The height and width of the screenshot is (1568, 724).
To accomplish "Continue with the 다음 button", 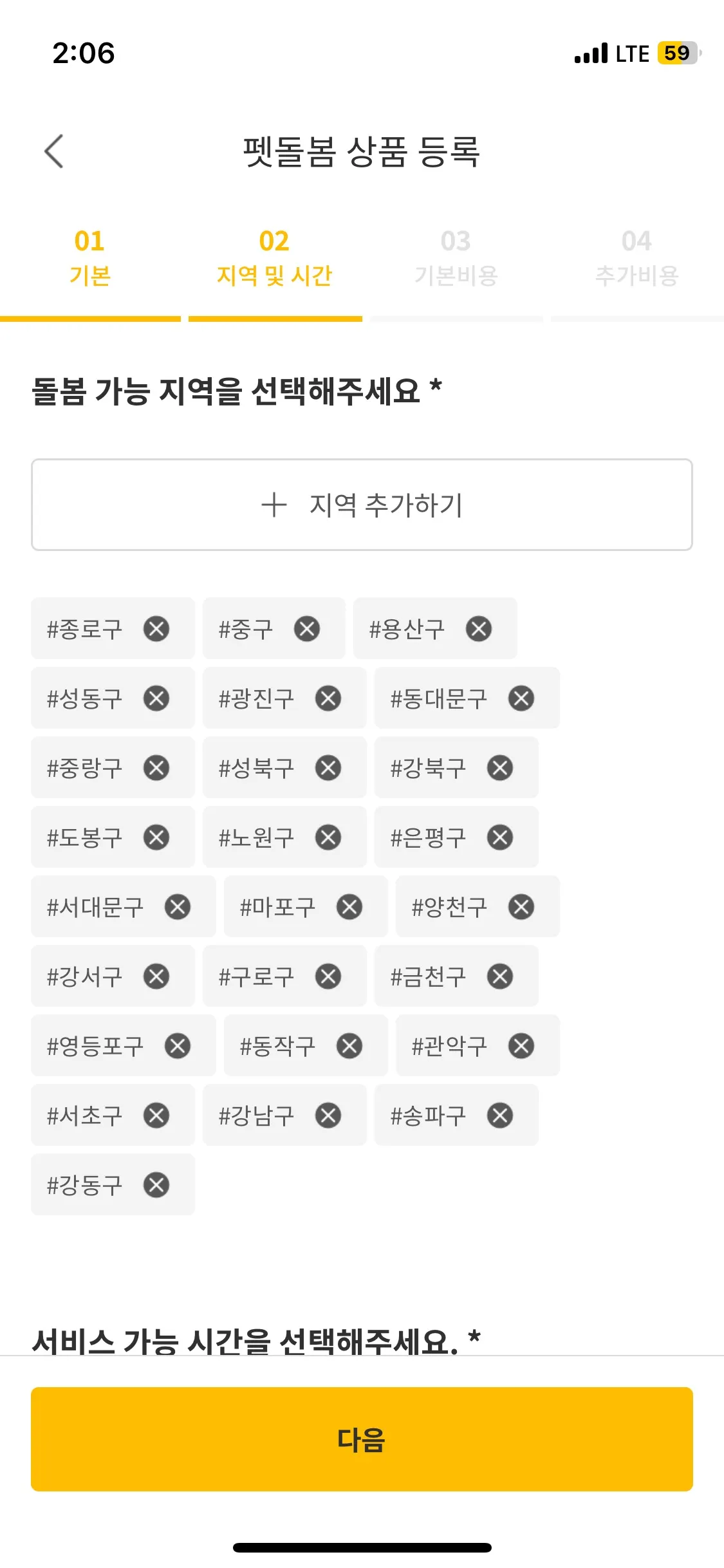I will pos(362,1439).
